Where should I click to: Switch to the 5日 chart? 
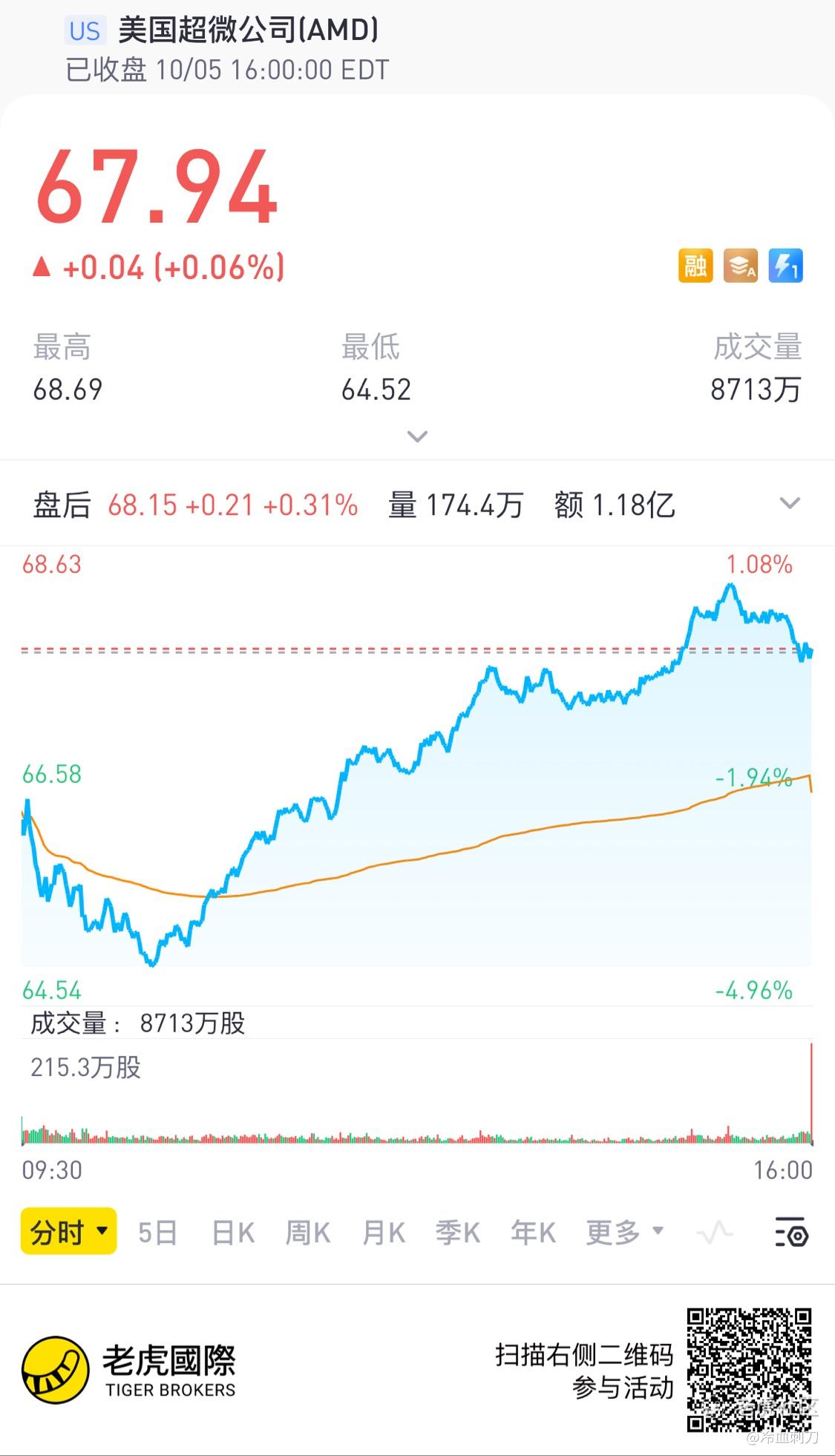tap(157, 1233)
